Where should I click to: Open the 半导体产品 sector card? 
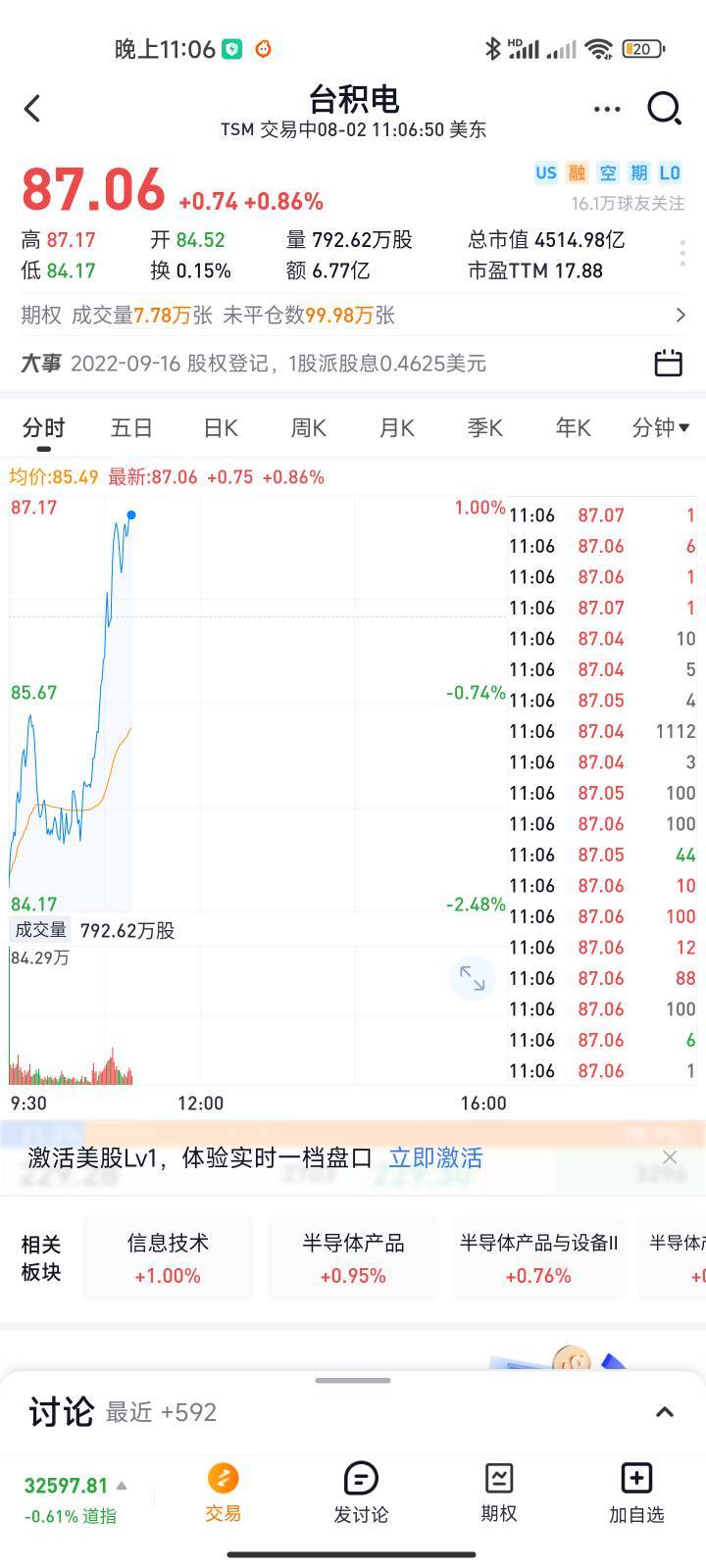click(353, 1258)
